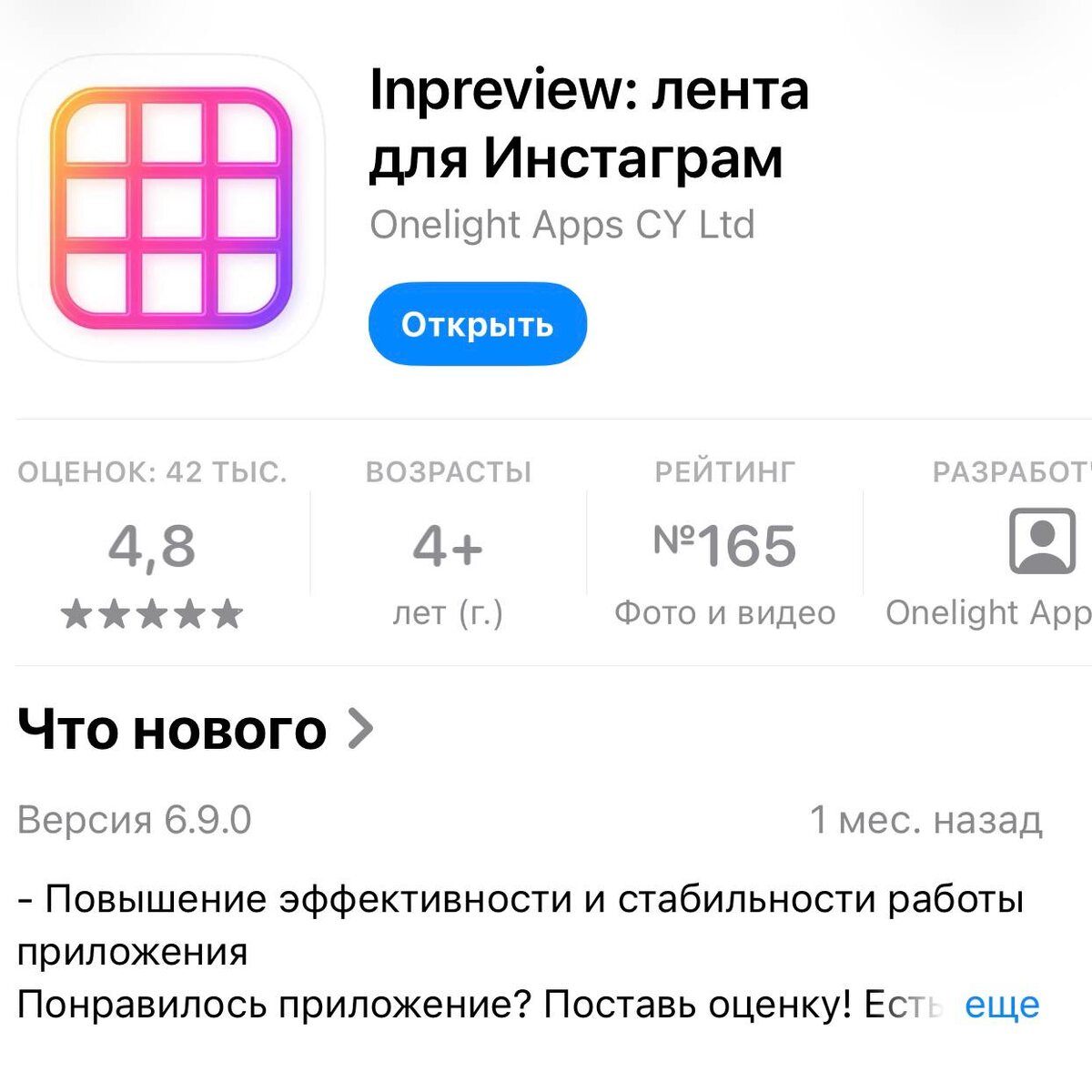View the 4,8 ratings and reviews
The width and height of the screenshot is (1092, 1092).
pos(152,548)
